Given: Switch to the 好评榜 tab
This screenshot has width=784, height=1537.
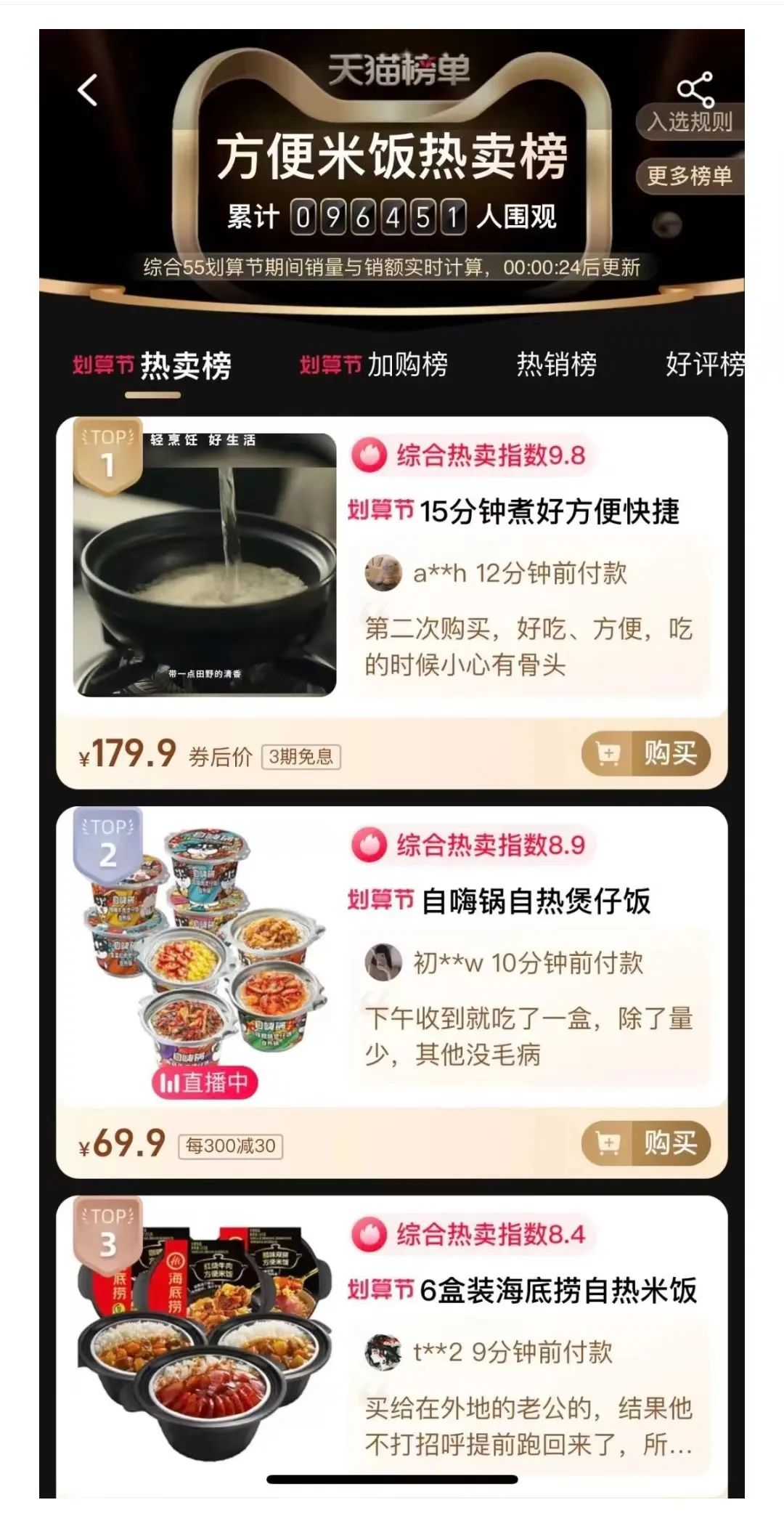Looking at the screenshot, I should [703, 365].
